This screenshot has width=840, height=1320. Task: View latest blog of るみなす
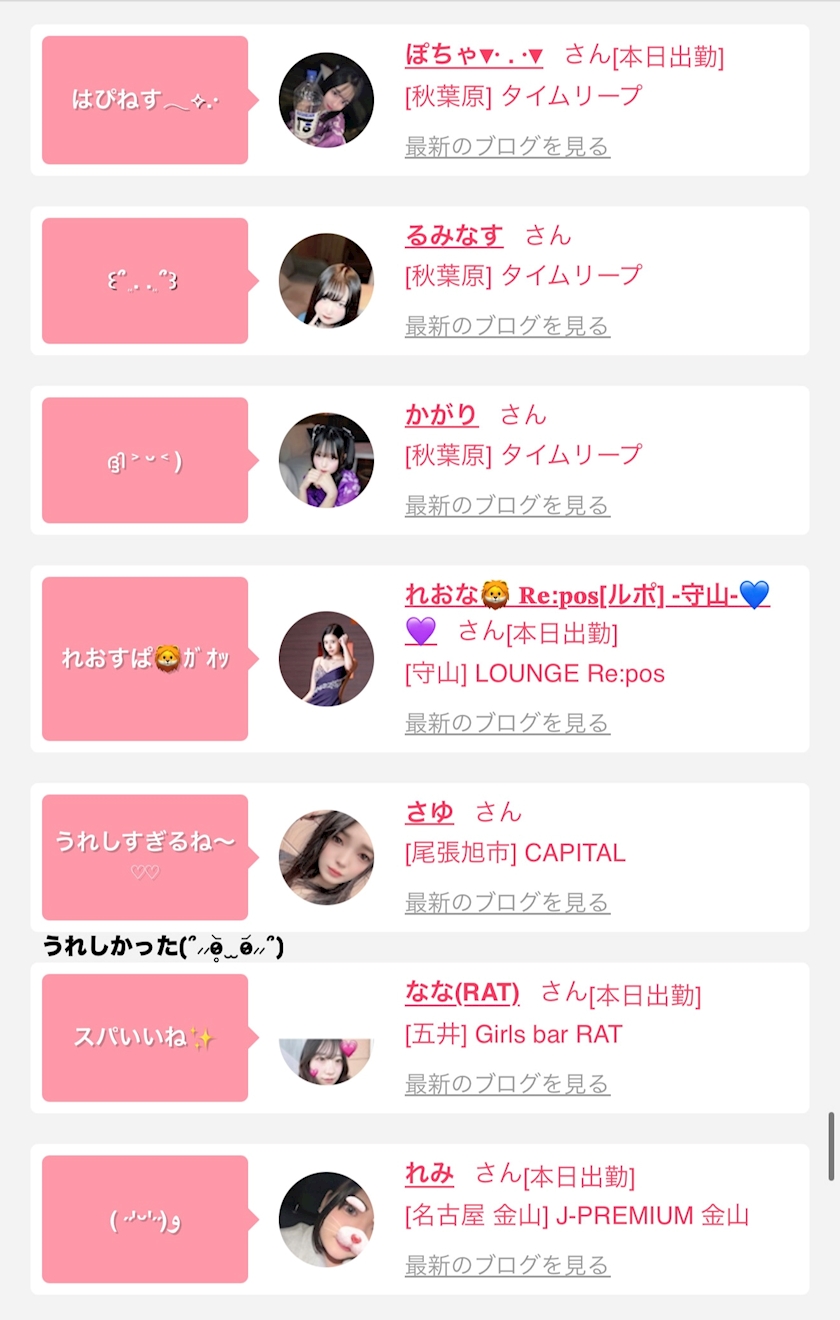(x=507, y=326)
